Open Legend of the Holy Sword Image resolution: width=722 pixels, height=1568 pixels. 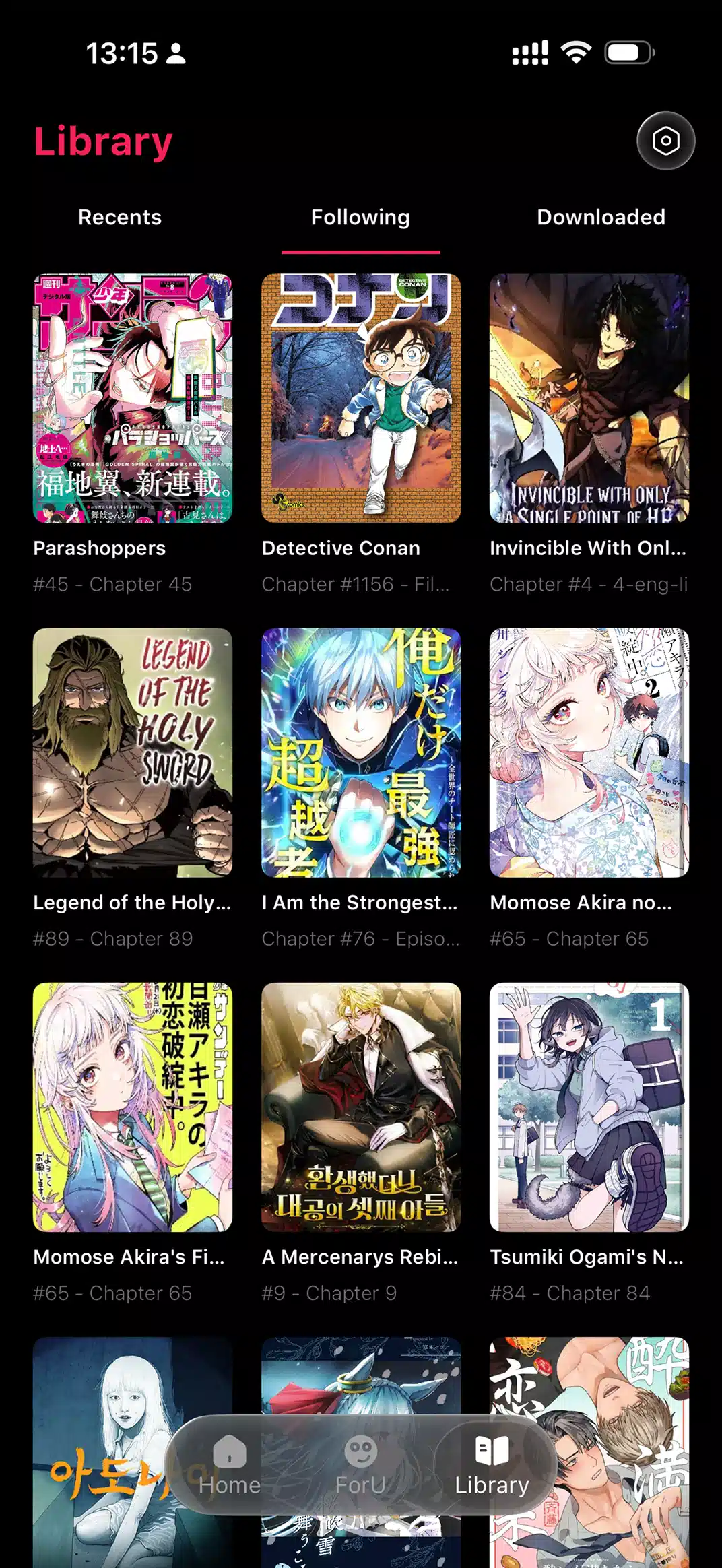[133, 752]
